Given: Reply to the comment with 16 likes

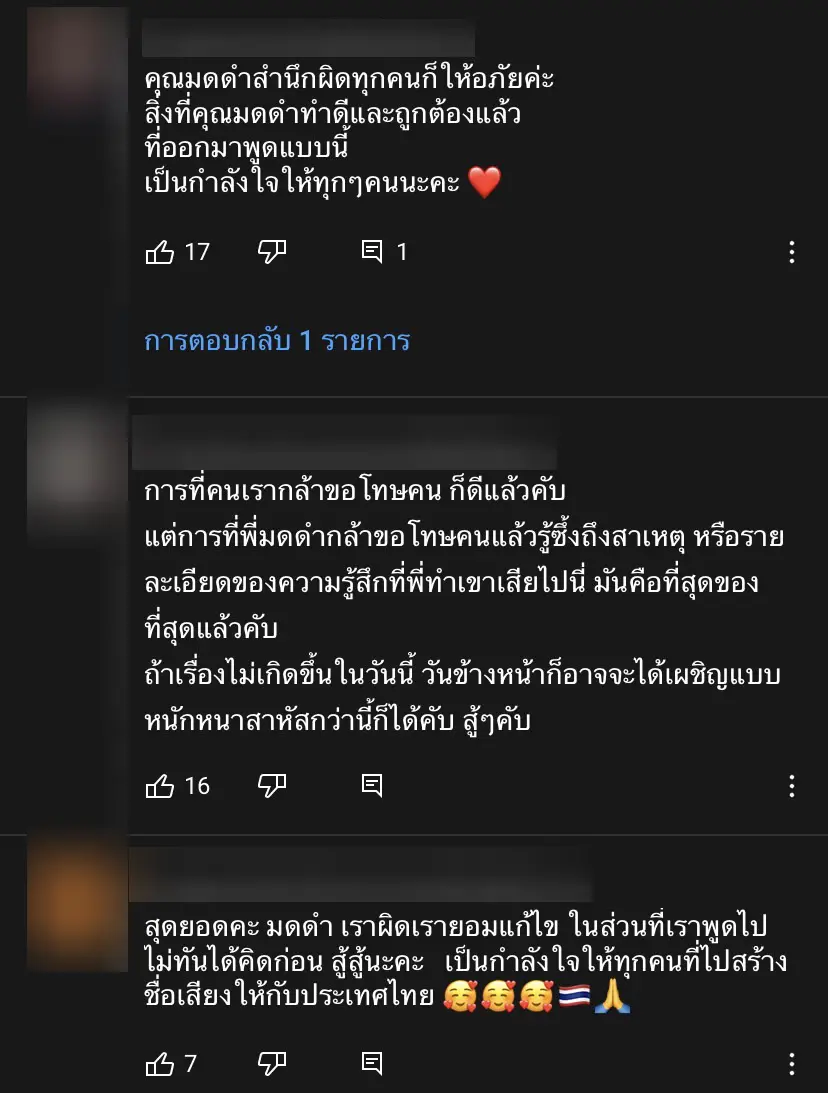Looking at the screenshot, I should click(372, 786).
